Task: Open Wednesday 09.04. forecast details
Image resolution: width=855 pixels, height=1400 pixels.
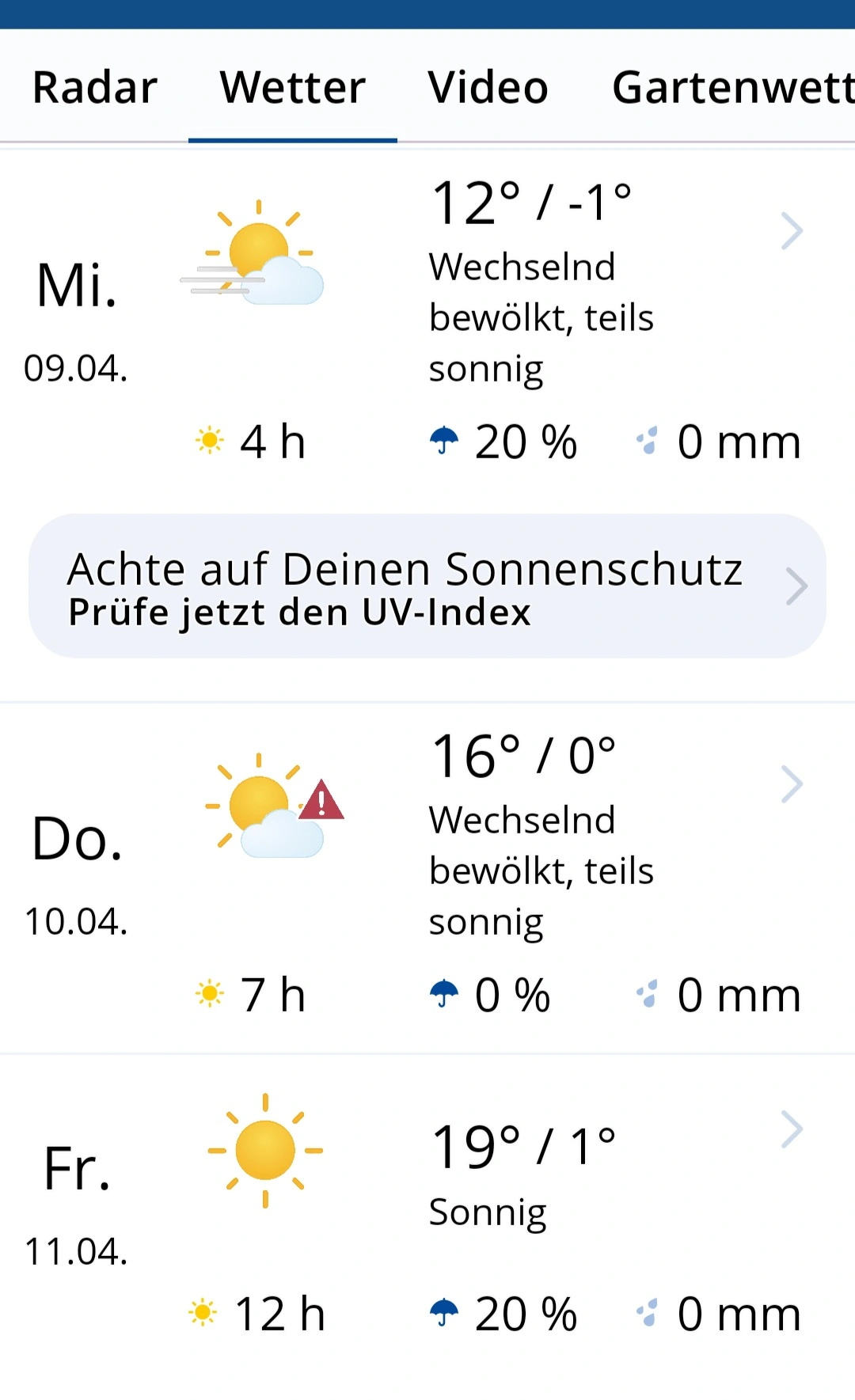Action: (x=792, y=231)
